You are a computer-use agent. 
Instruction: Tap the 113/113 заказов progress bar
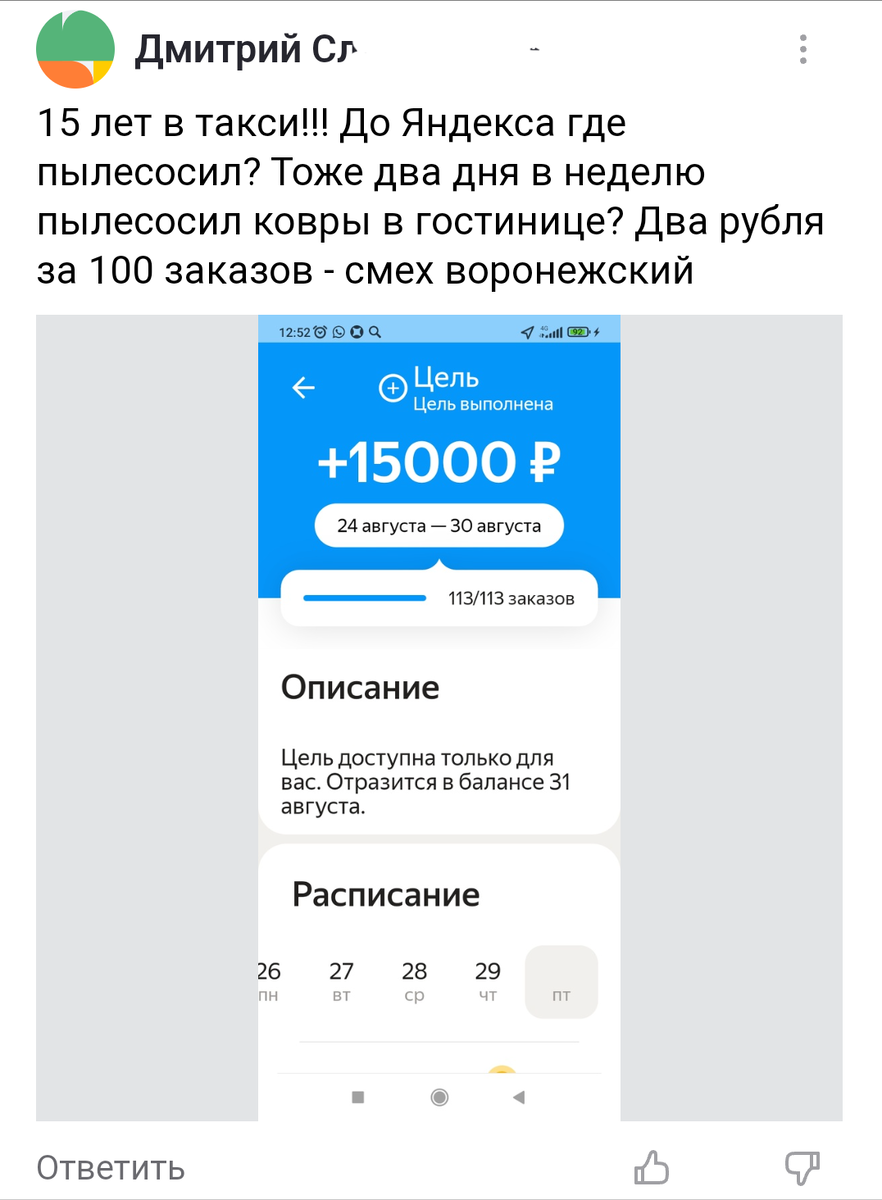[x=438, y=597]
